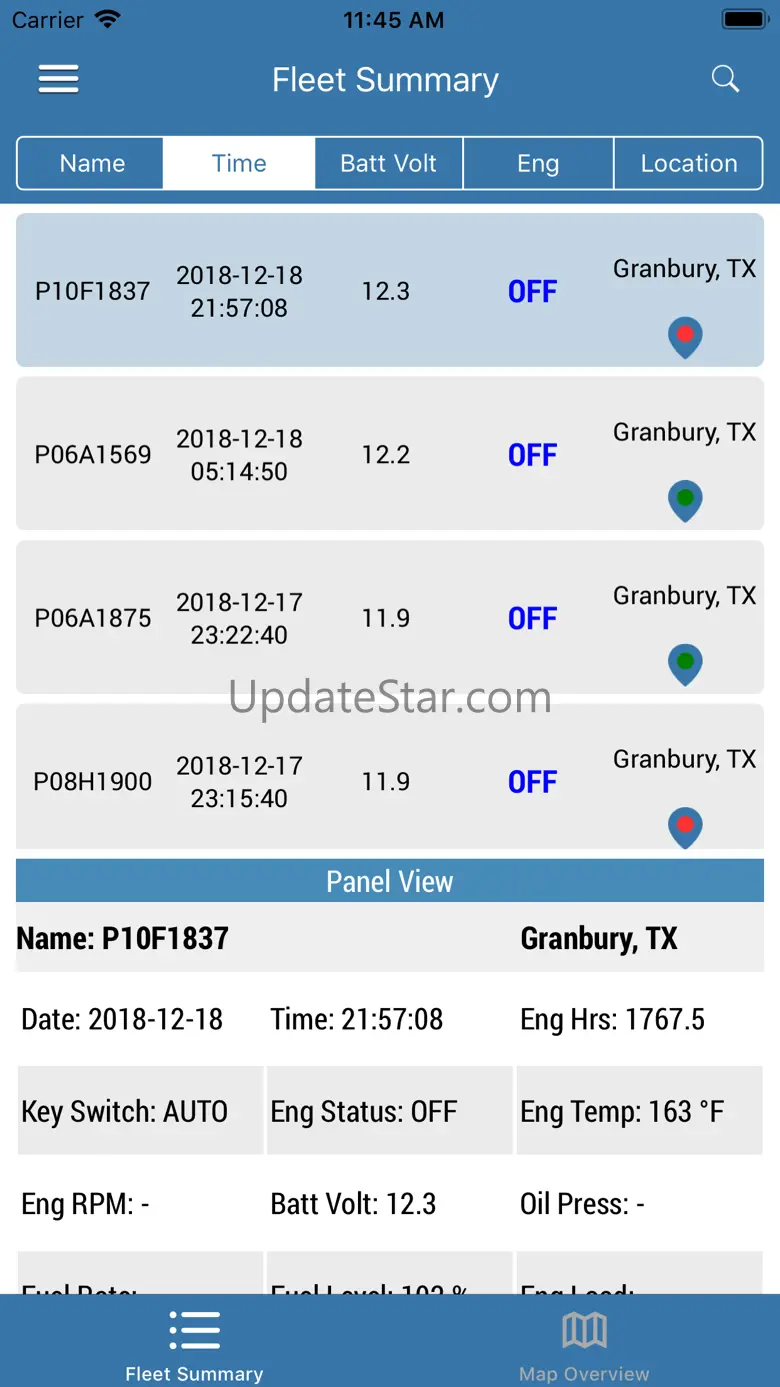Sort the list by Batt Volt

[388, 164]
